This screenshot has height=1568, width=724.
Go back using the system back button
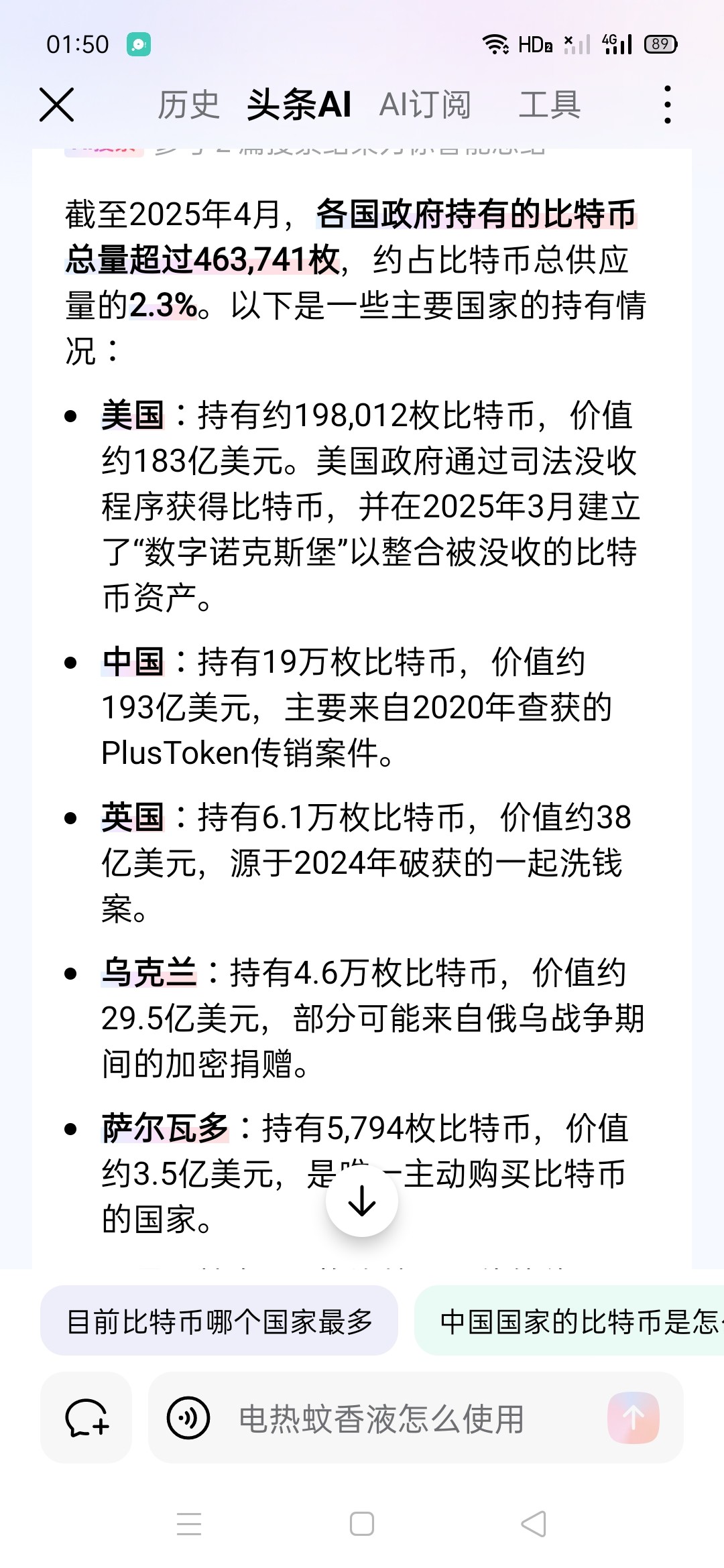pyautogui.click(x=534, y=1524)
